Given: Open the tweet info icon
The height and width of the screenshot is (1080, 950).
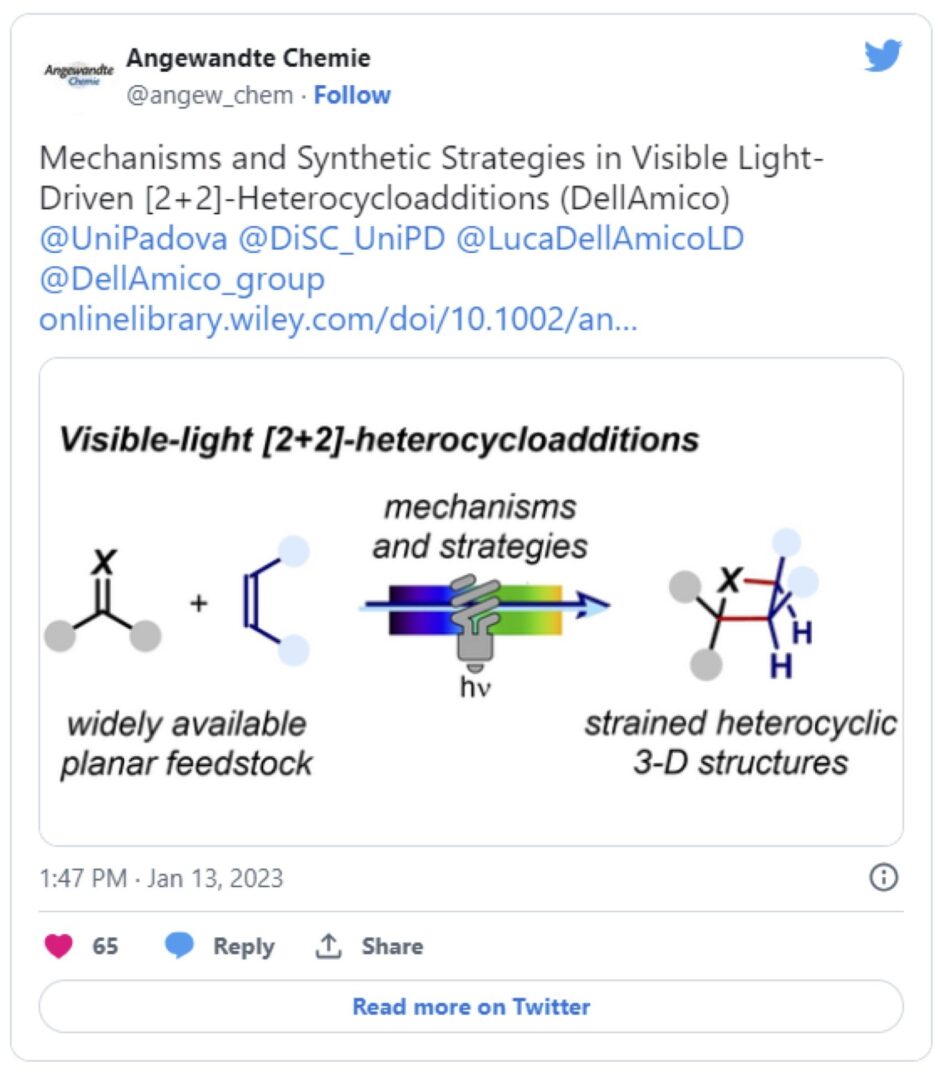Looking at the screenshot, I should click(884, 878).
